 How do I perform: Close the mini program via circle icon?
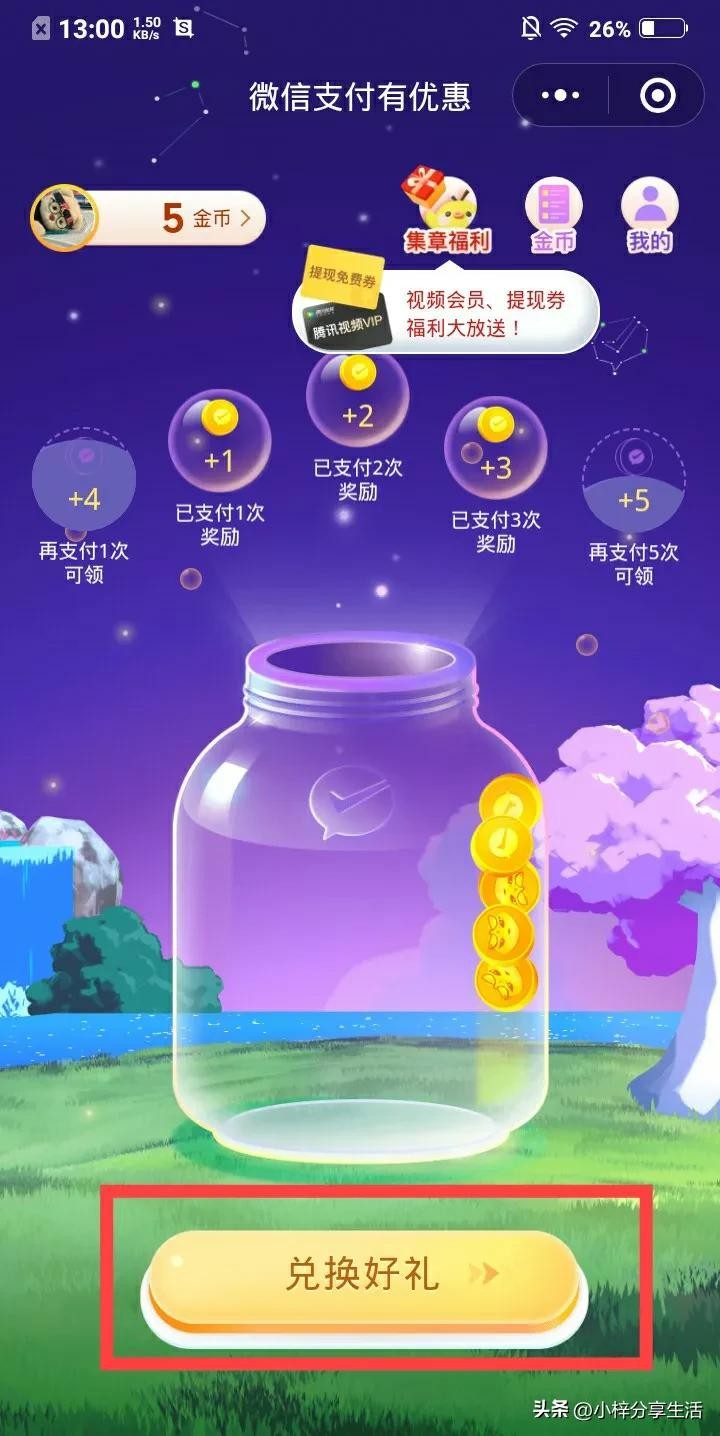point(657,96)
